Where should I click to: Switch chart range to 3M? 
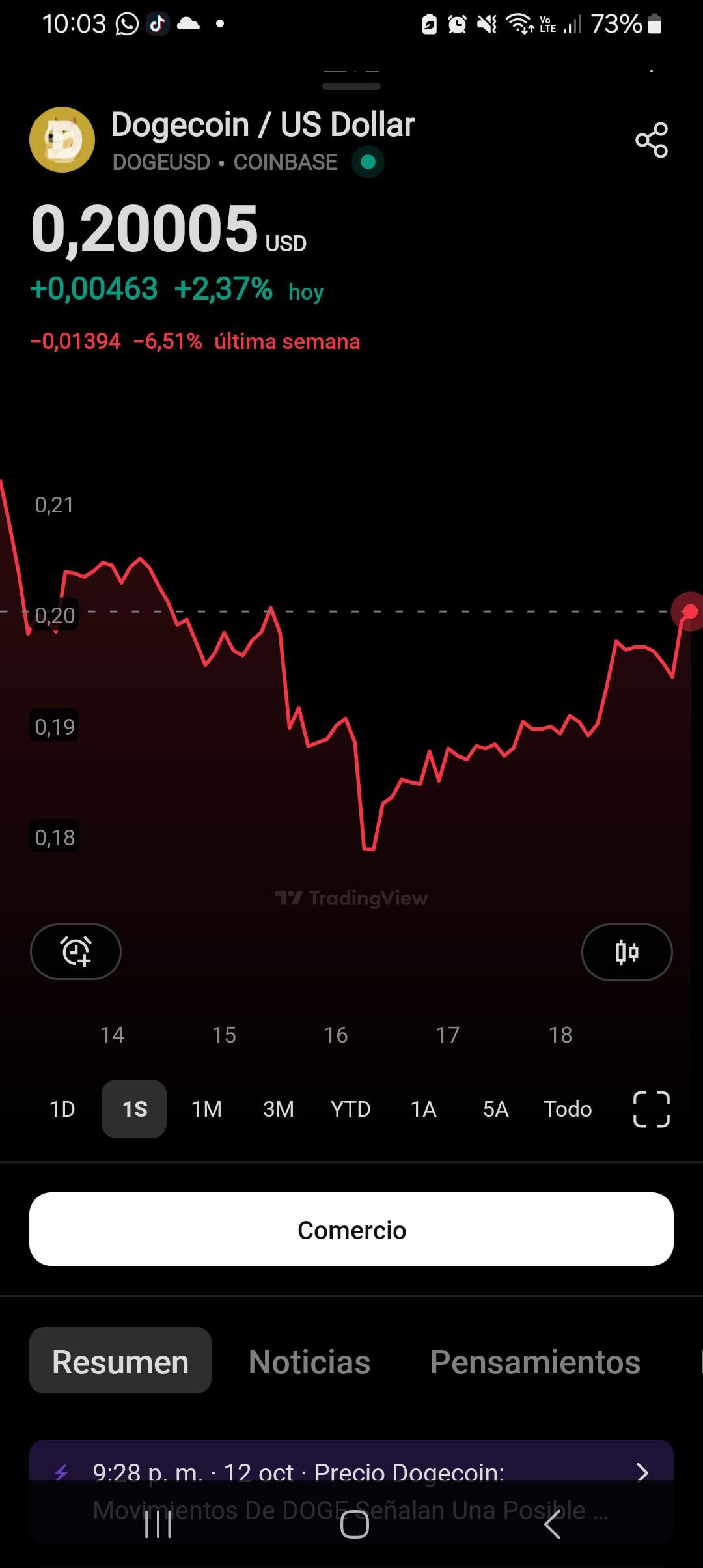[278, 1109]
